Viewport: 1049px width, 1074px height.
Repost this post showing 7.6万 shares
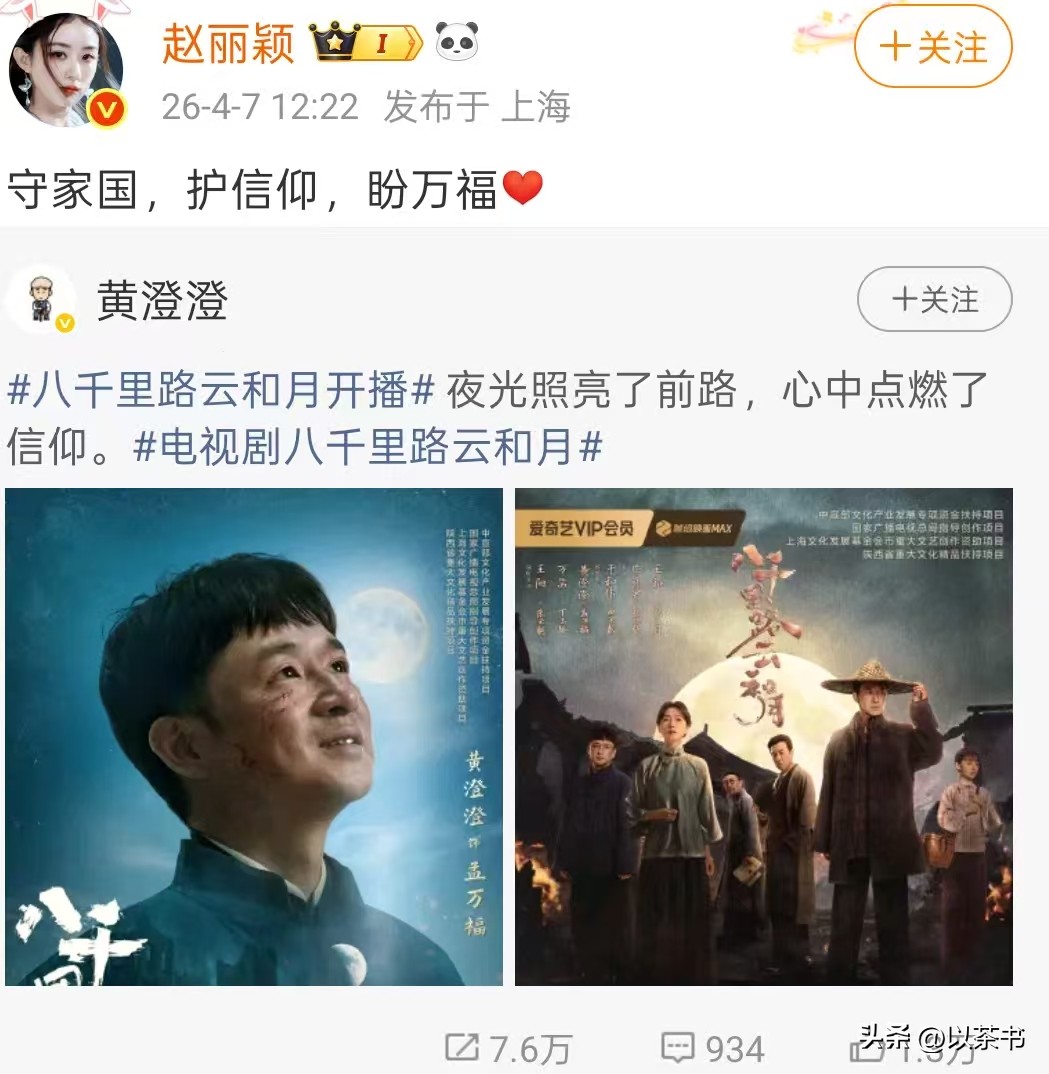(507, 1048)
